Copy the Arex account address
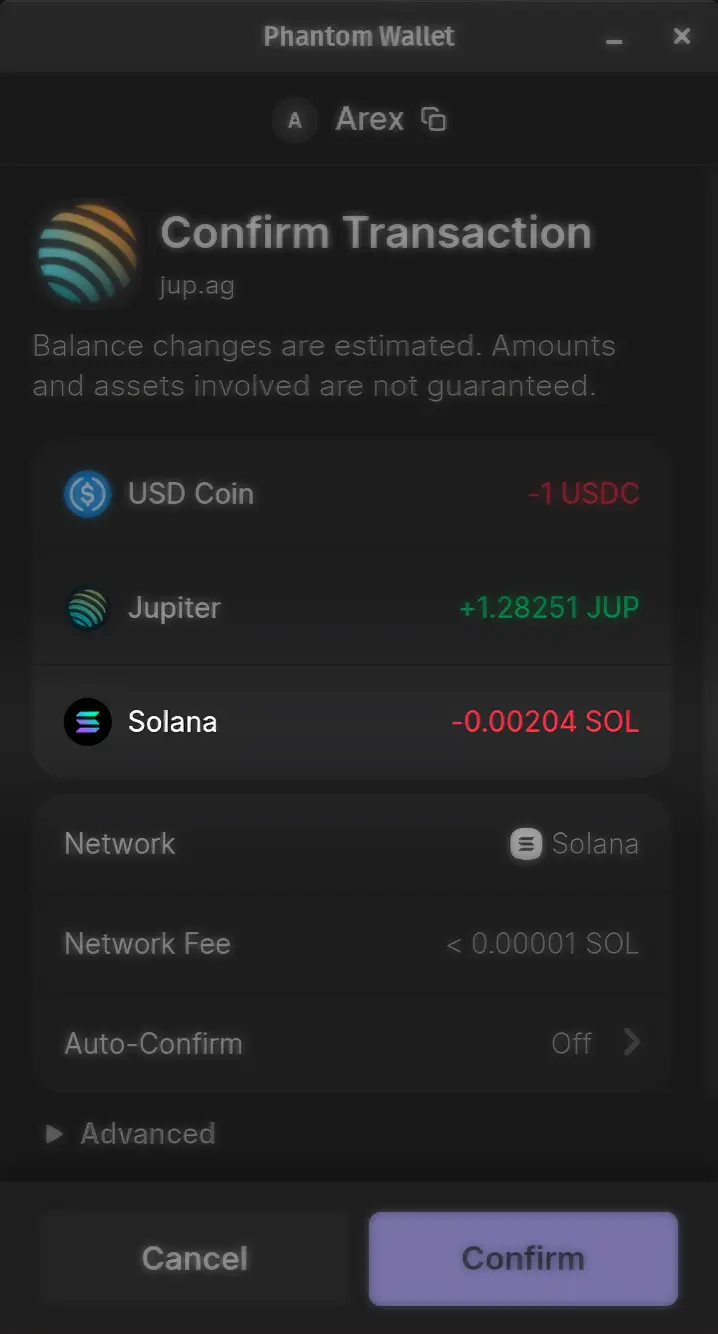718x1334 pixels. click(x=433, y=119)
